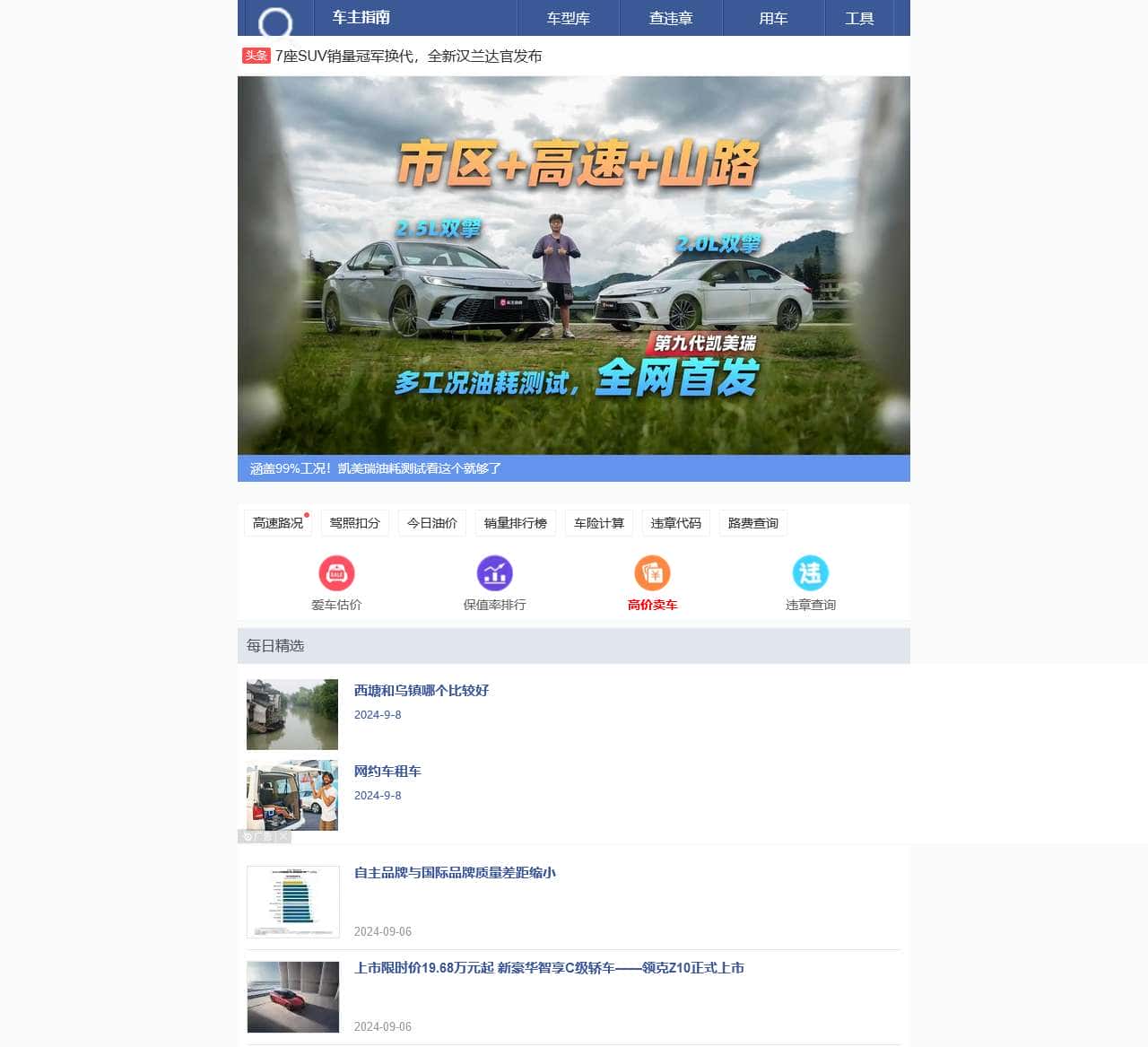Open the 车型库 nav item
1148x1047 pixels.
pos(568,18)
